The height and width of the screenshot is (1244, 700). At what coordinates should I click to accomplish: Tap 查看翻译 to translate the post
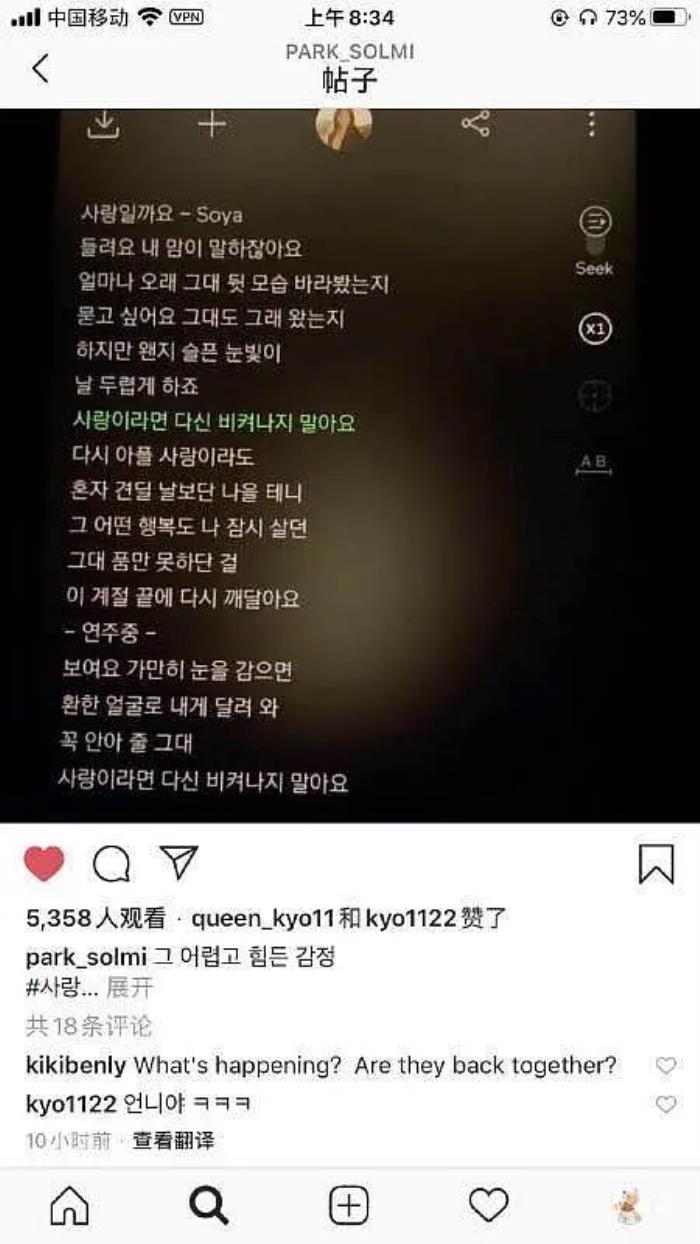point(173,1140)
